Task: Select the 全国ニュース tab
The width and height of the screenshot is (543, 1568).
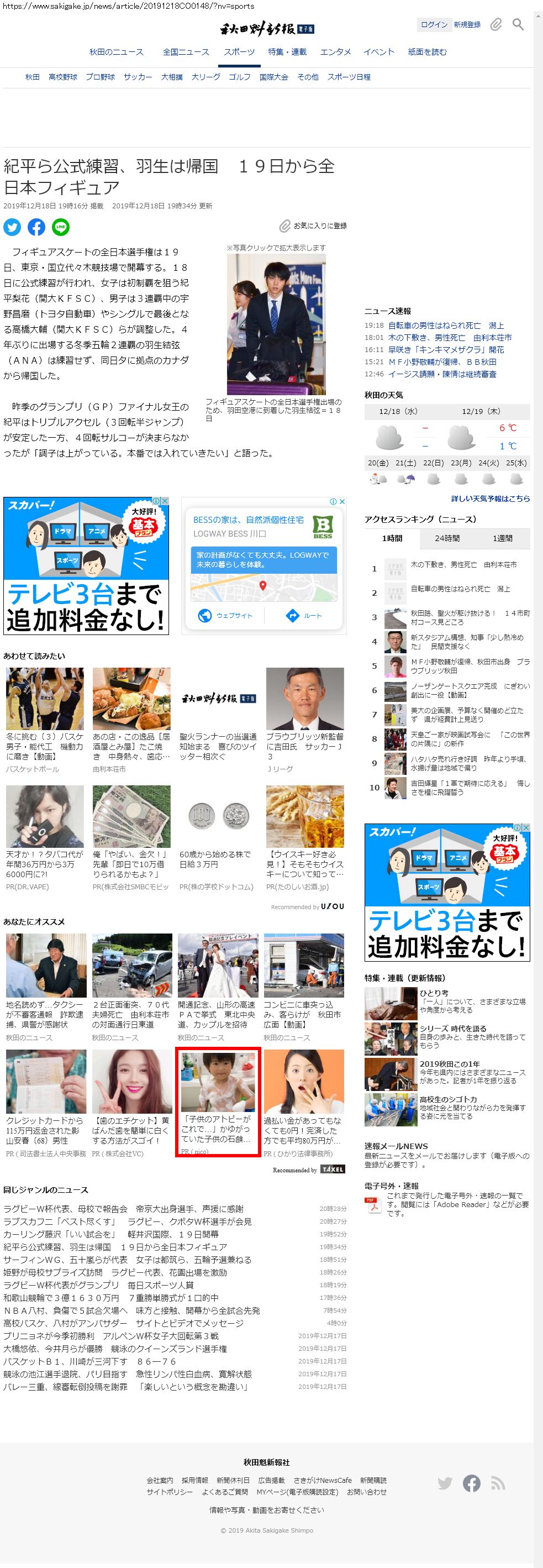Action: pos(186,53)
